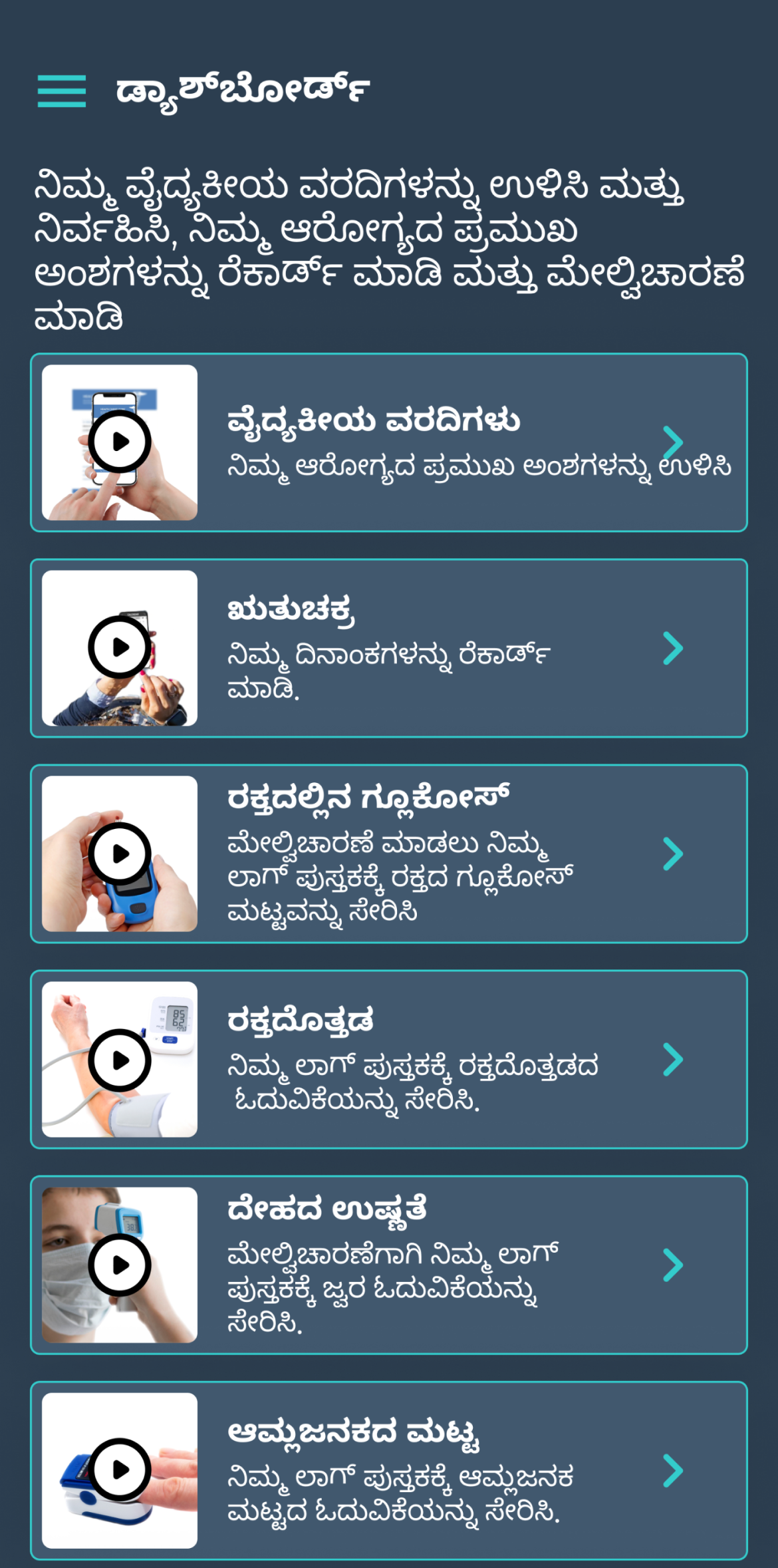The image size is (778, 1568).
Task: Play the ರಕ್ತದೊತ್ತಡ tutorial video
Action: (120, 1060)
